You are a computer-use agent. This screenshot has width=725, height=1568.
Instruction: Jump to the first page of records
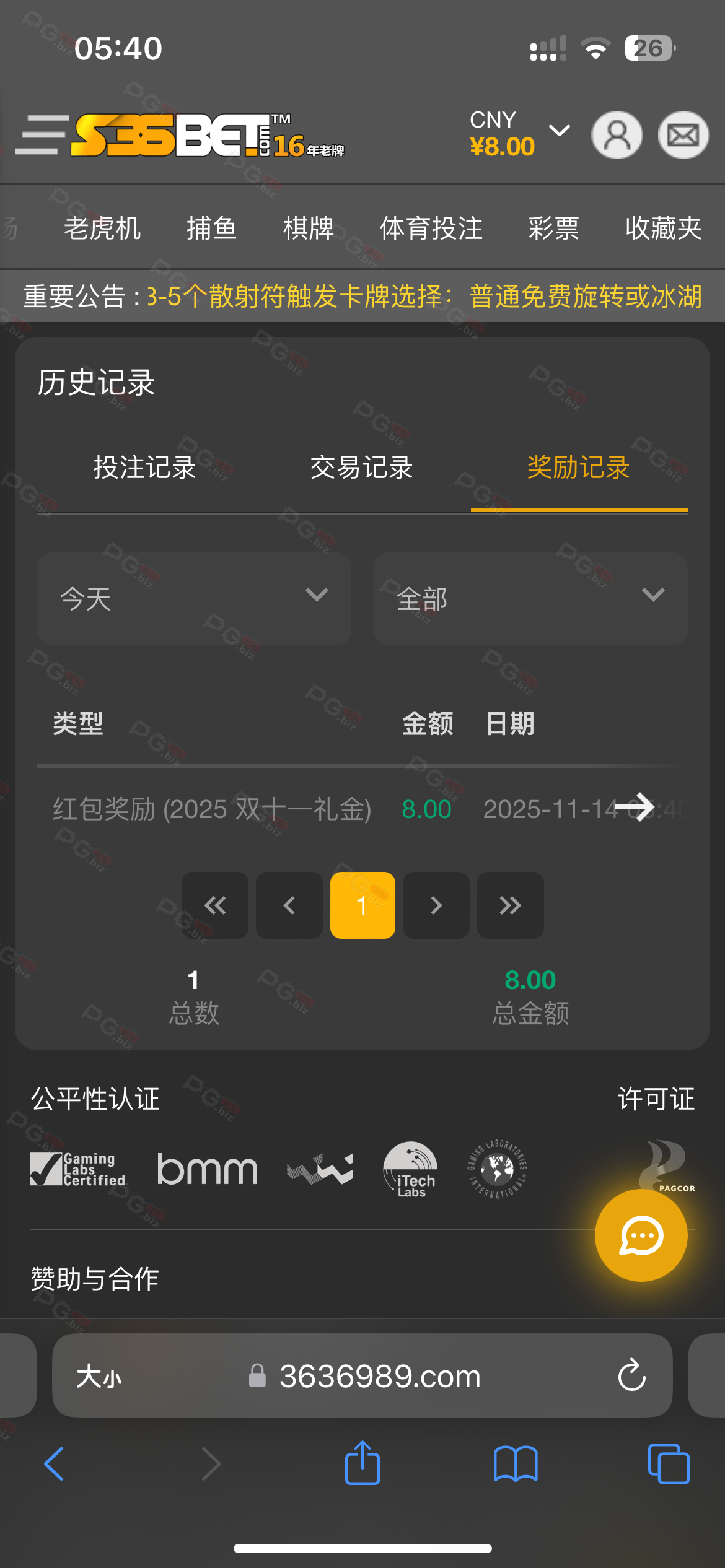coord(215,905)
